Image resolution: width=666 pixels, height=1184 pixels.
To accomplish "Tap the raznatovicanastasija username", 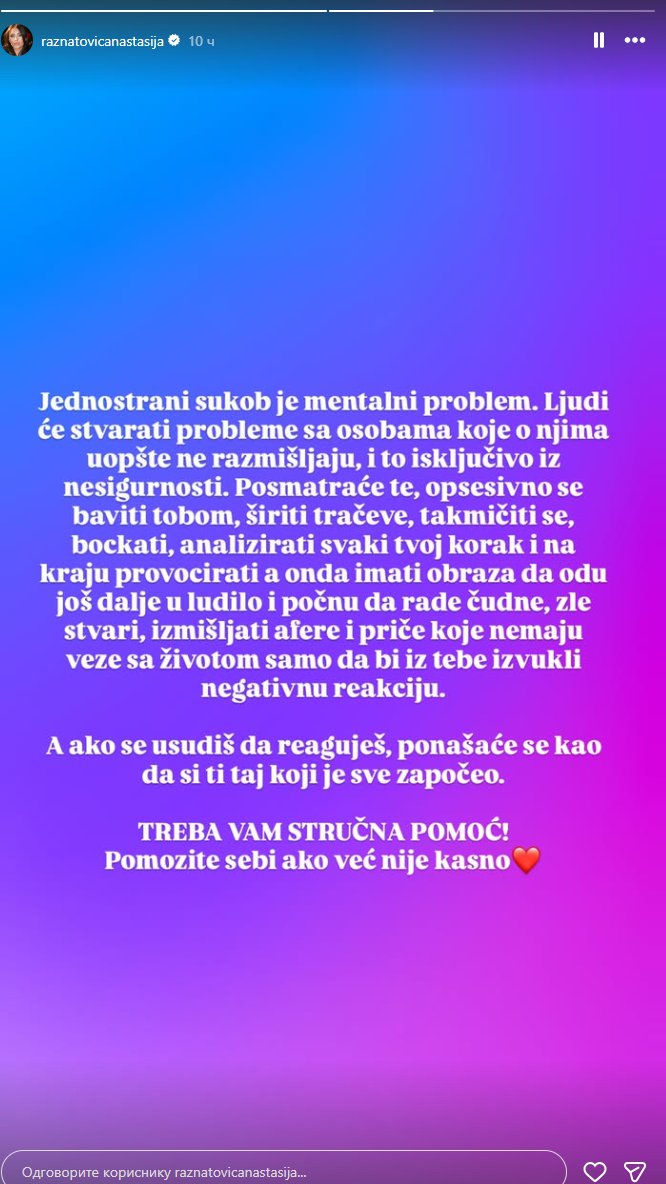I will point(103,41).
